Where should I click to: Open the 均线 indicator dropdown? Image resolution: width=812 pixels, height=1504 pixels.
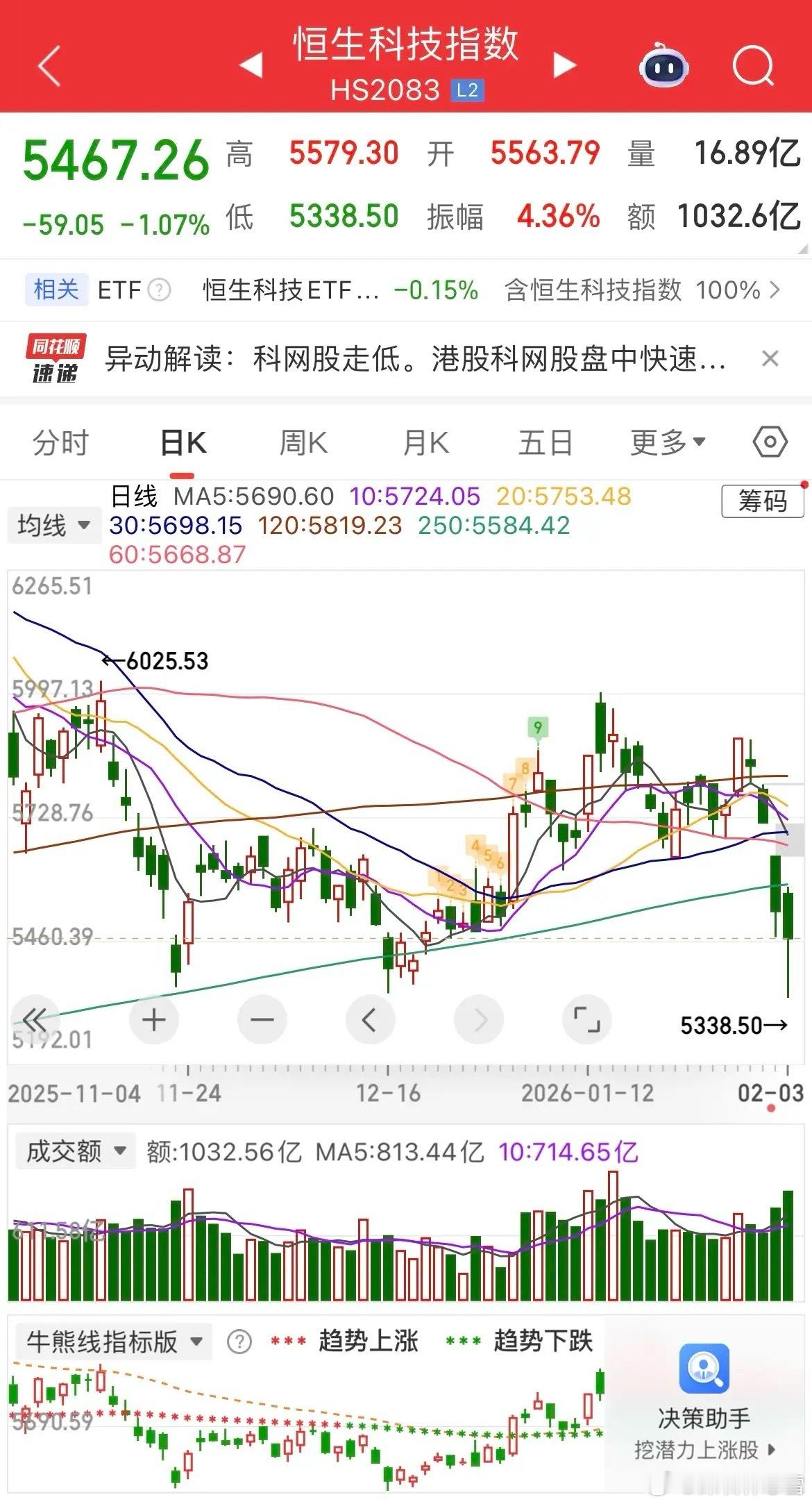pos(54,526)
